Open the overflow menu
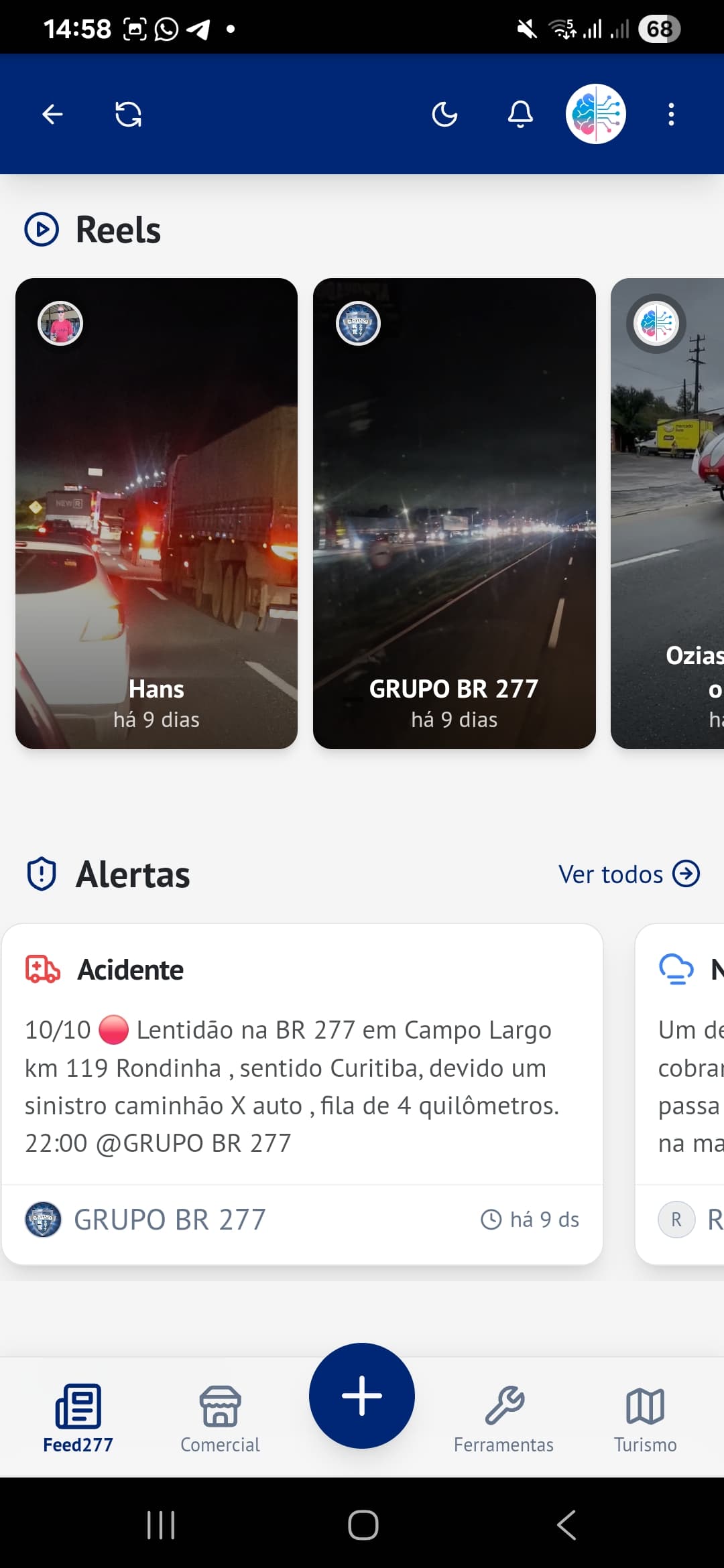 pyautogui.click(x=671, y=115)
